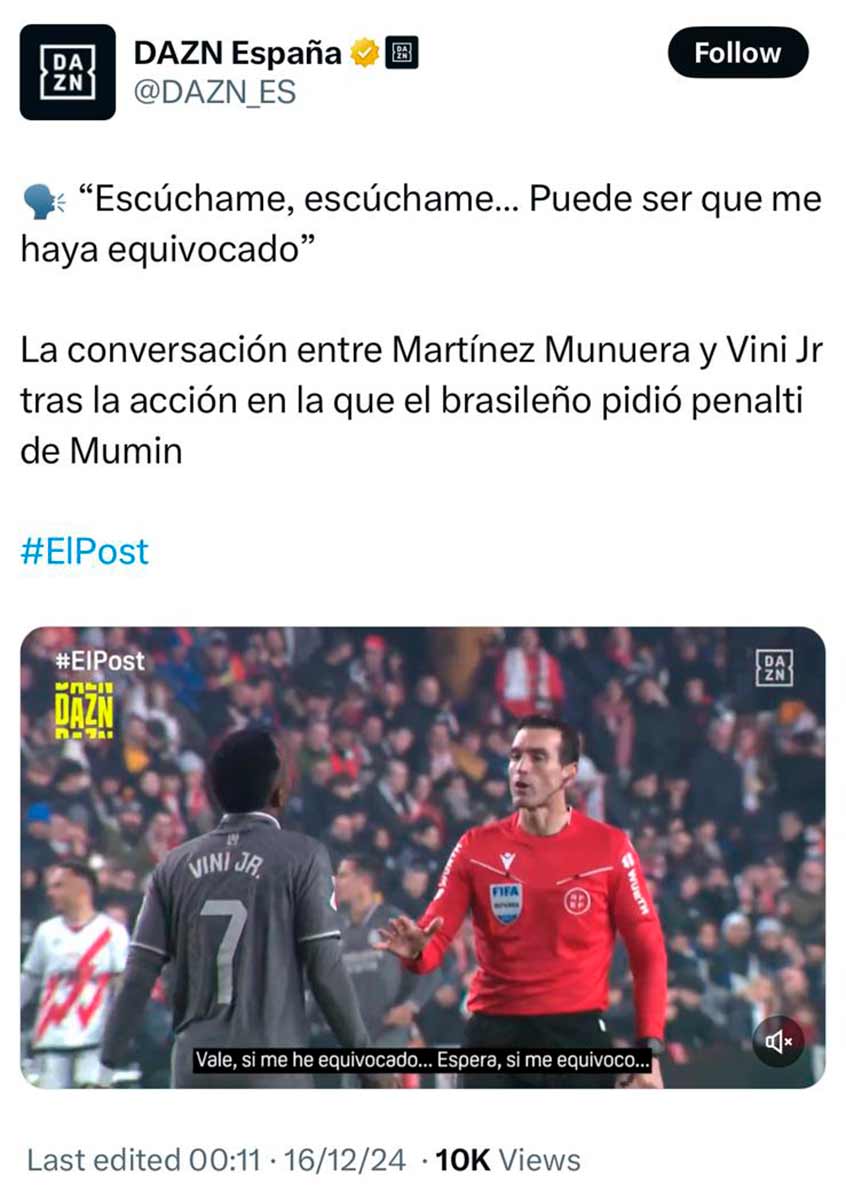This screenshot has height=1200, width=846.
Task: Open DAZN España profile picture
Action: [x=67, y=72]
